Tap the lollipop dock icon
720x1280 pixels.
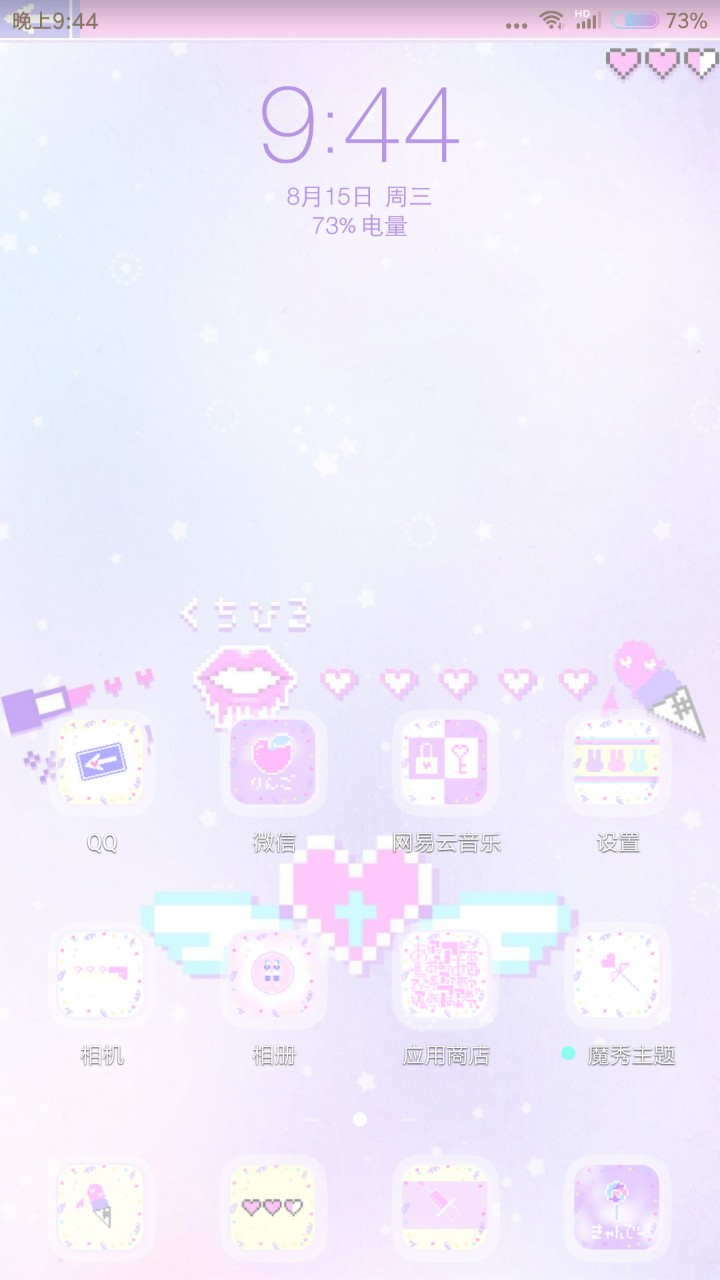617,1207
